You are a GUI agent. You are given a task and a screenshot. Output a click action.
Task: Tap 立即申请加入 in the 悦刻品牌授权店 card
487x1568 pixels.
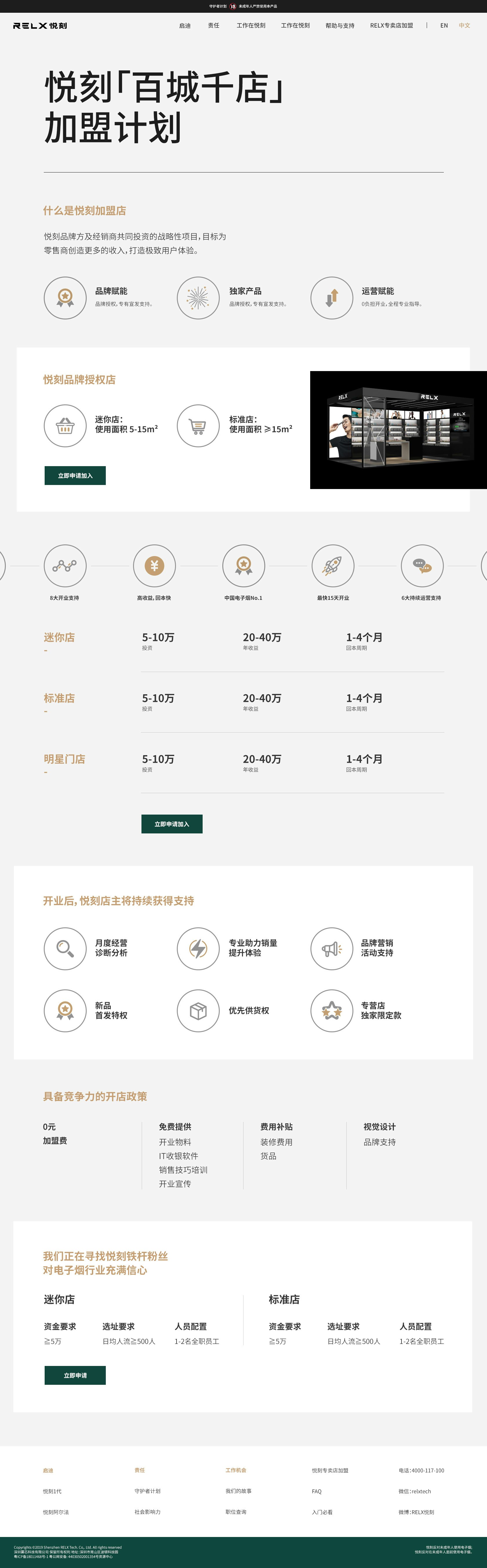tap(75, 475)
